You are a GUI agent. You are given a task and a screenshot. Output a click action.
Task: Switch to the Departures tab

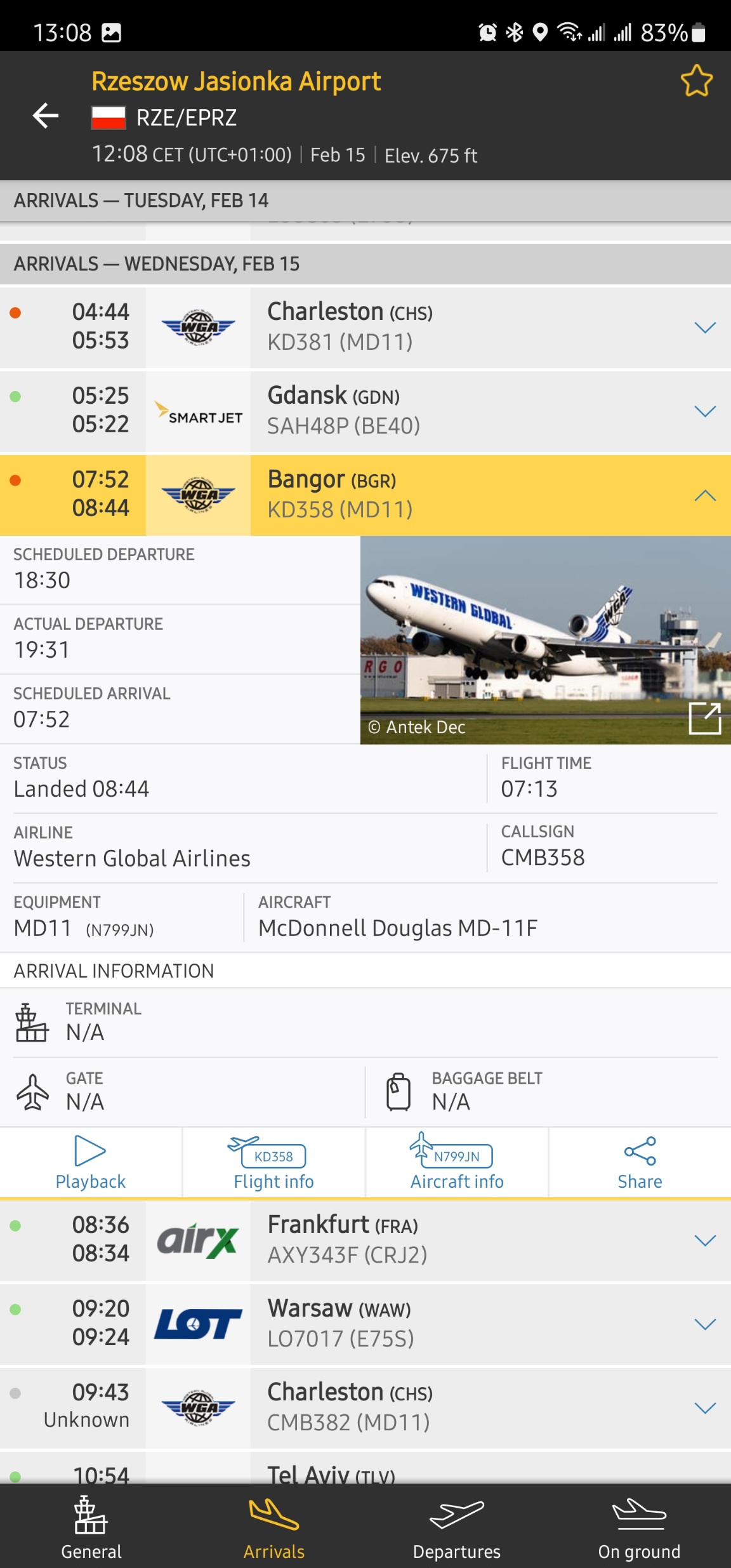pyautogui.click(x=456, y=1527)
